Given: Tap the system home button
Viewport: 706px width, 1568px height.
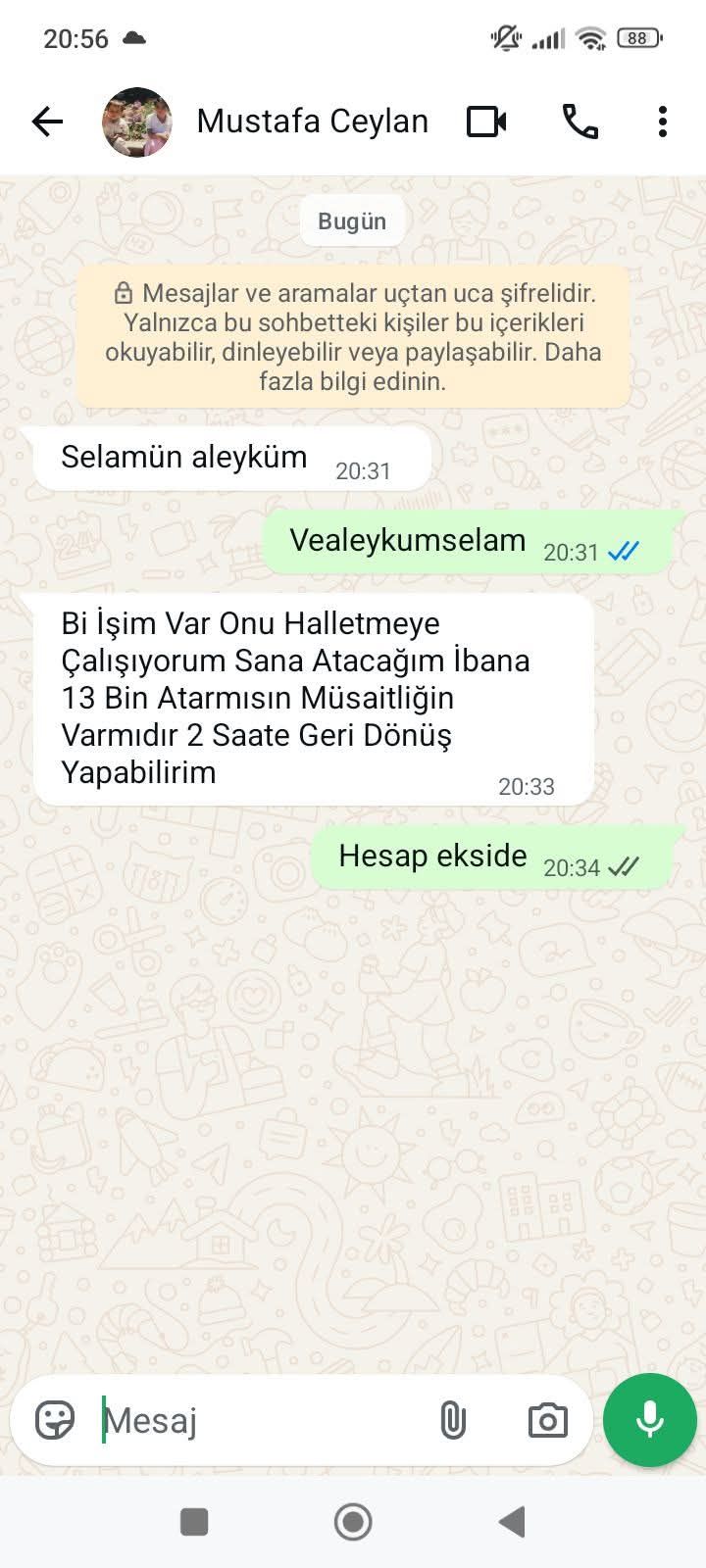Looking at the screenshot, I should [353, 1522].
